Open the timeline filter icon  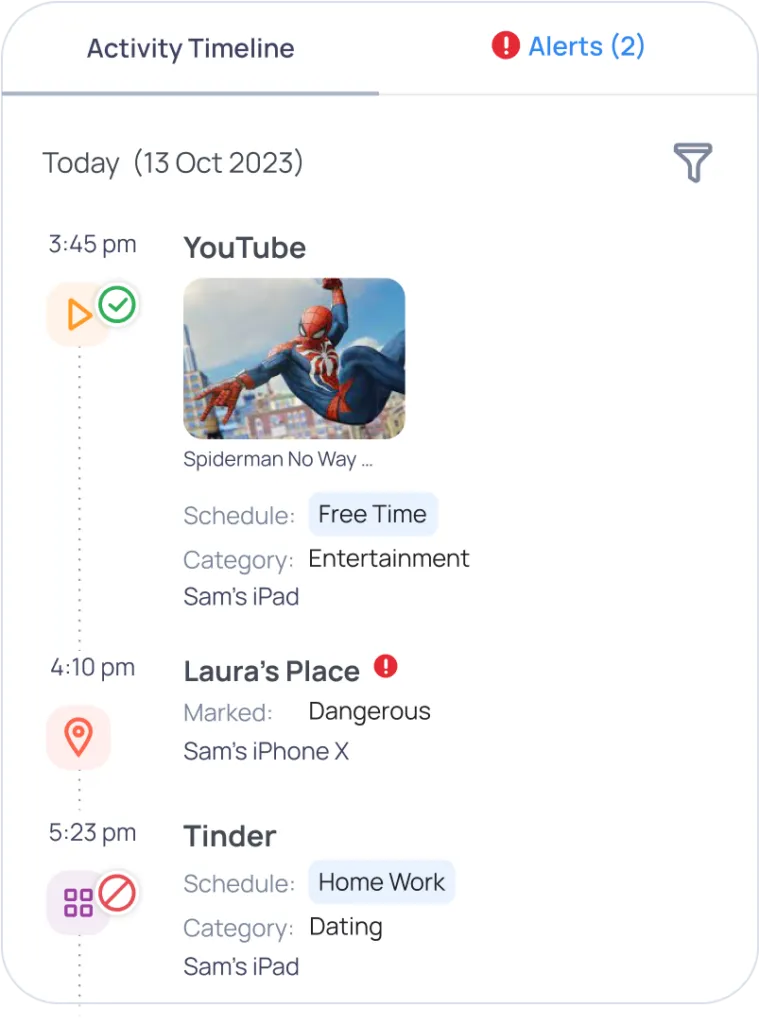pos(692,162)
